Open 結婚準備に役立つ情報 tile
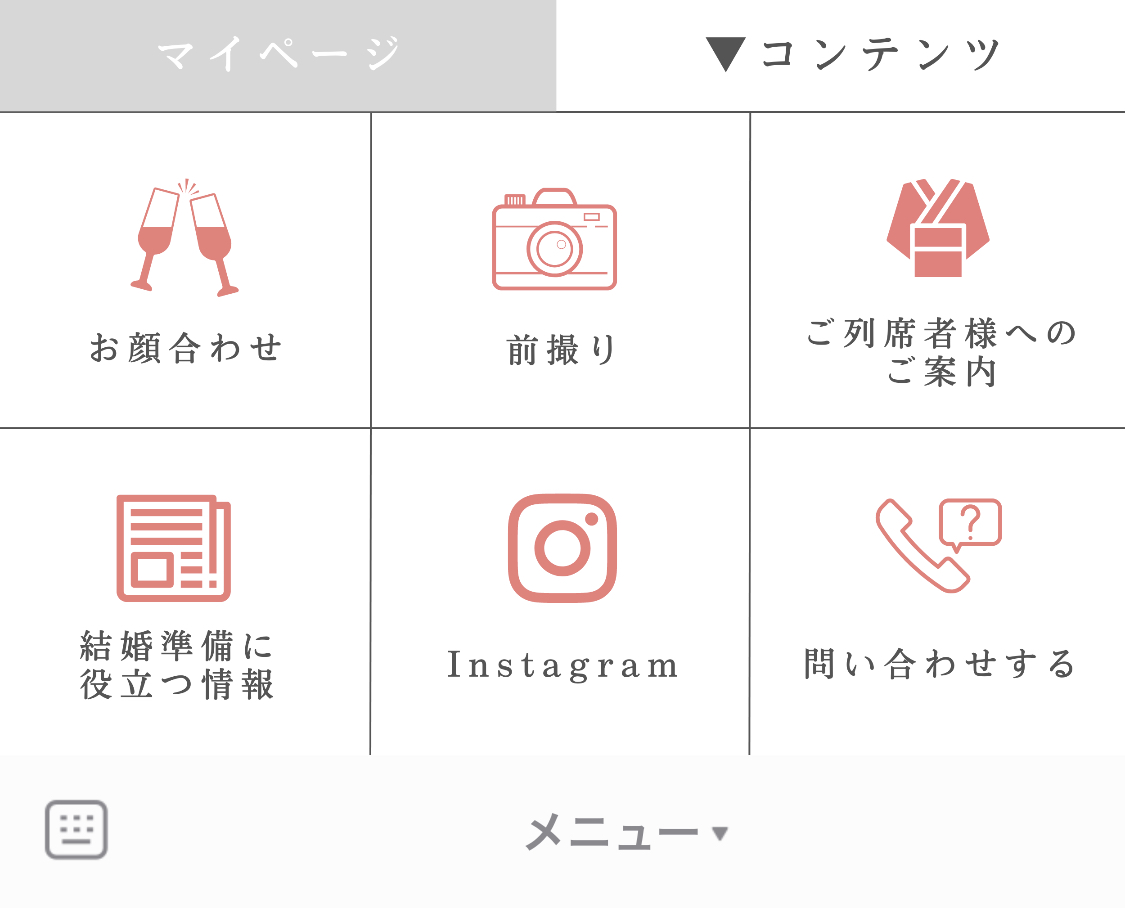The height and width of the screenshot is (908, 1125). point(185,592)
